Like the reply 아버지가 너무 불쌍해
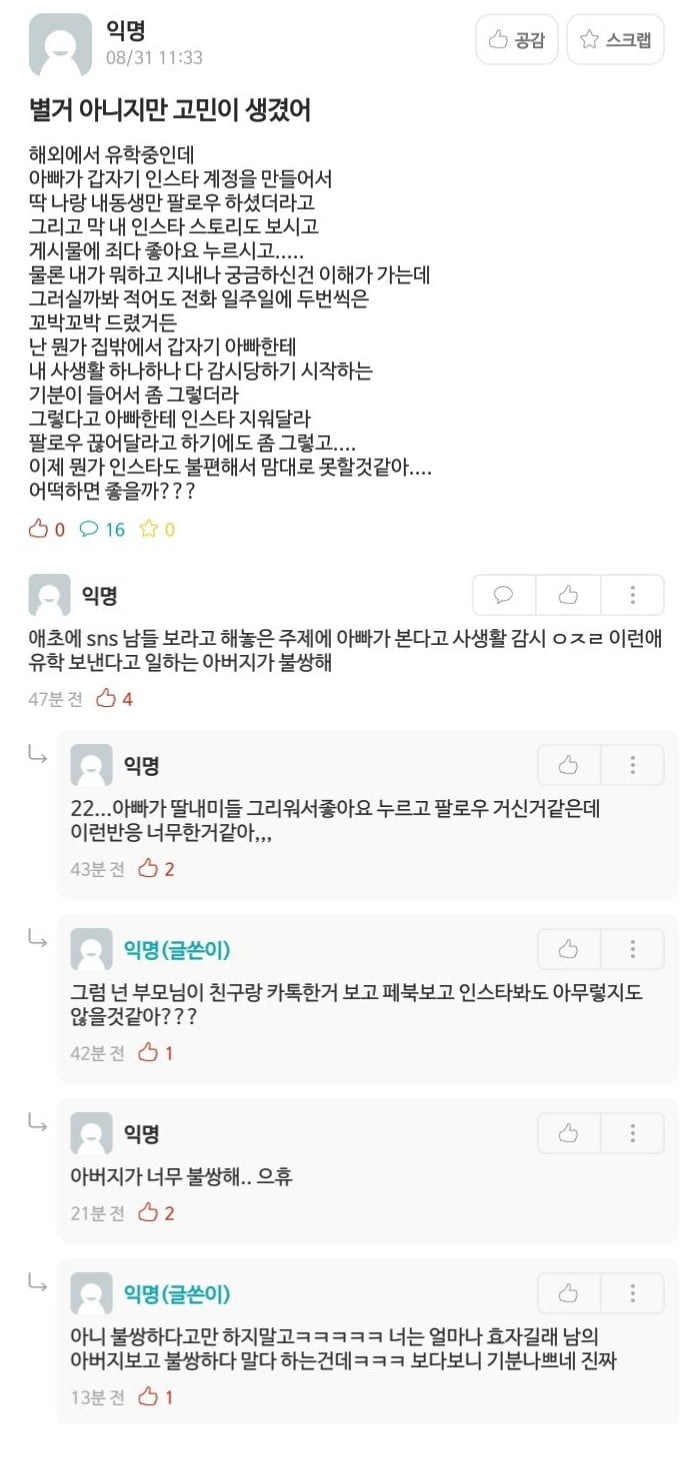 point(569,1133)
